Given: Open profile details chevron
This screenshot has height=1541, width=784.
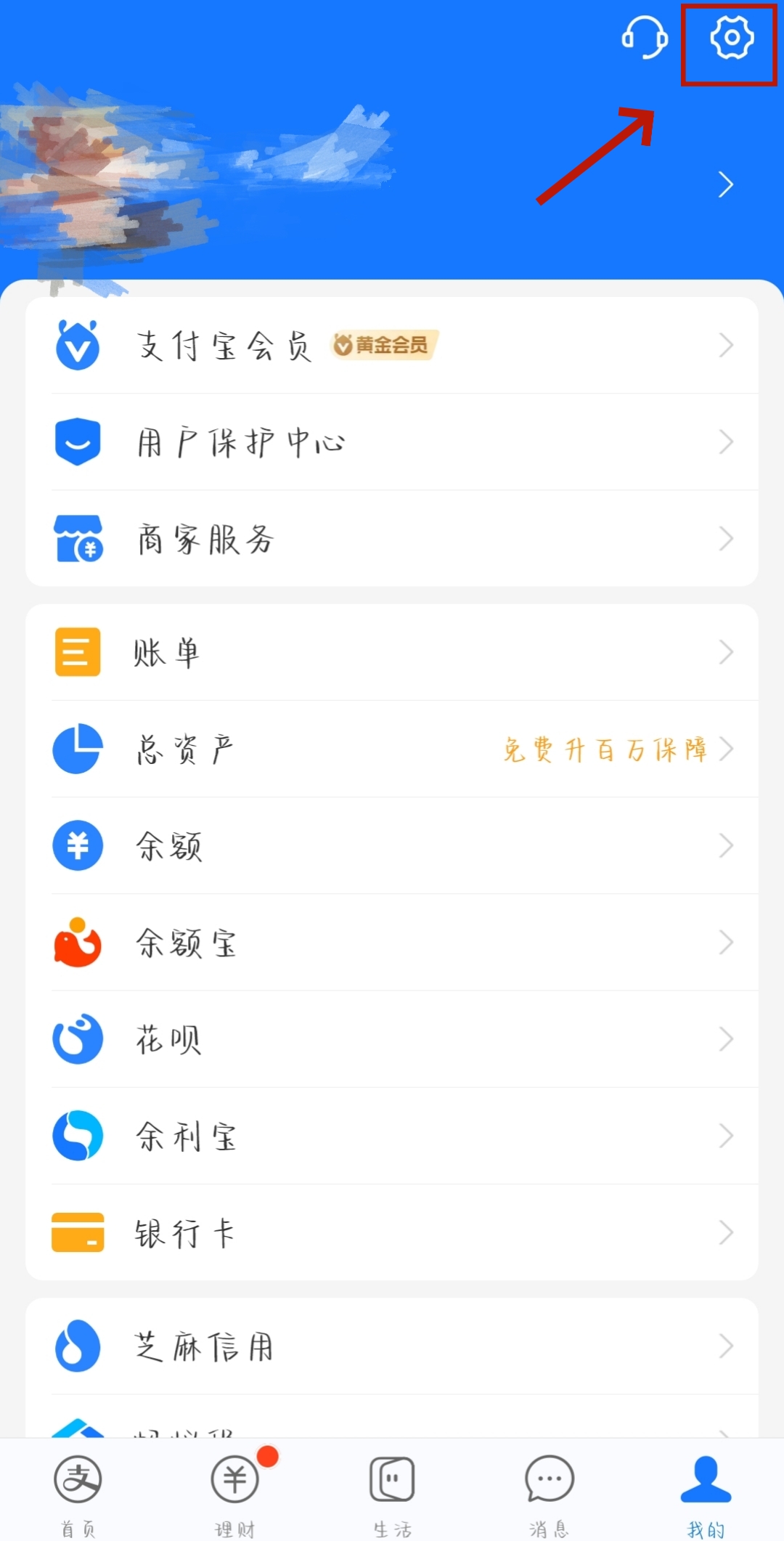Looking at the screenshot, I should point(725,185).
